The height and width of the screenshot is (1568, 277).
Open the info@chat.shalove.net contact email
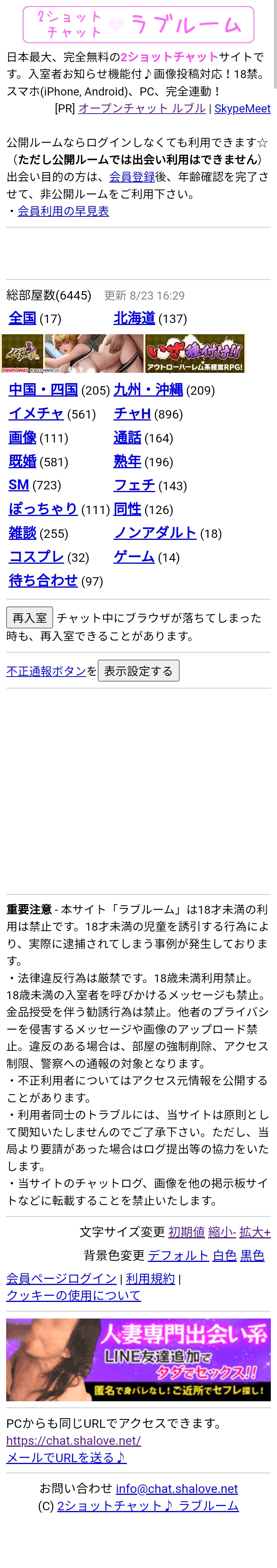(x=177, y=1489)
